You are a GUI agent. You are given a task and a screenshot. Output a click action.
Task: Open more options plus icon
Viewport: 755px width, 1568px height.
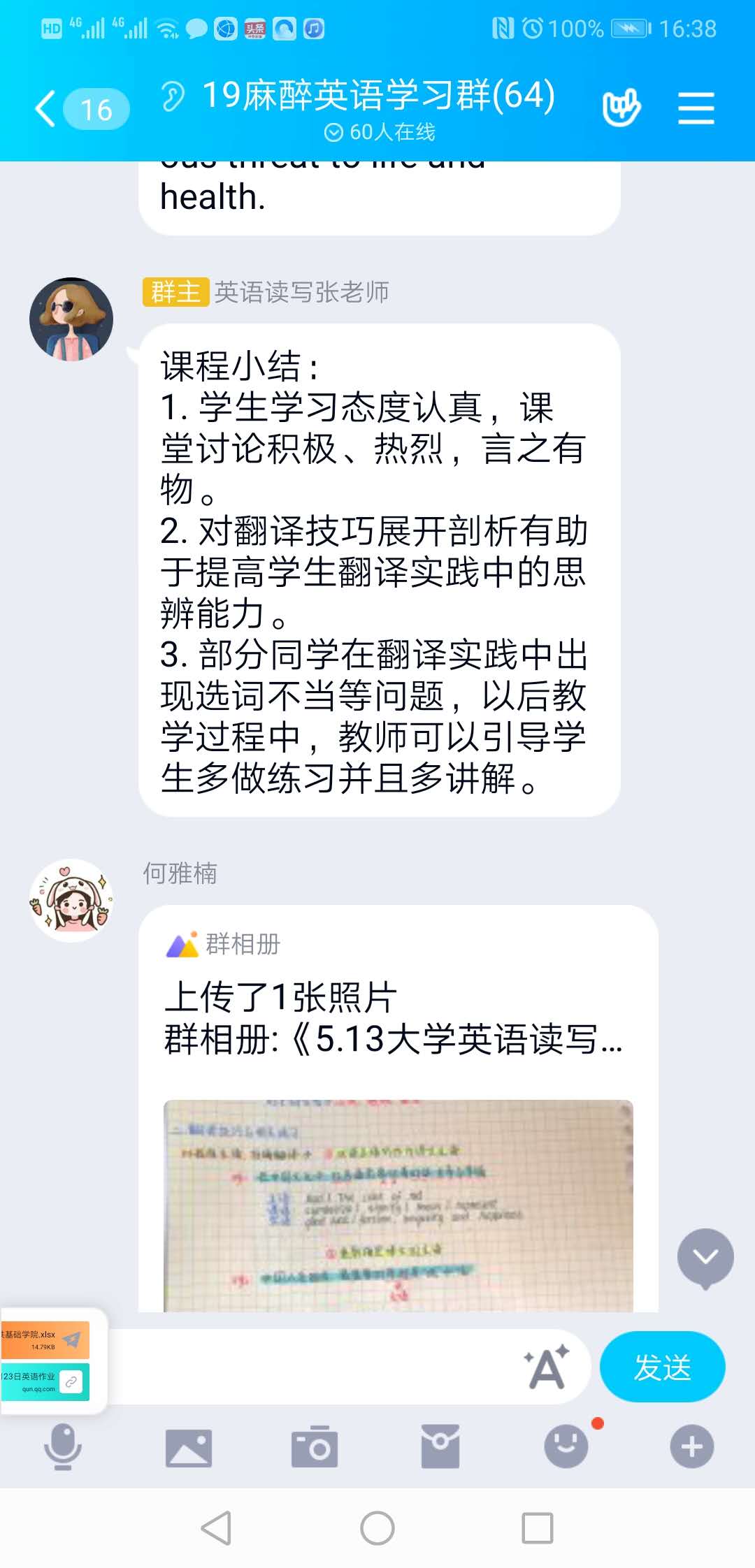coord(691,1446)
